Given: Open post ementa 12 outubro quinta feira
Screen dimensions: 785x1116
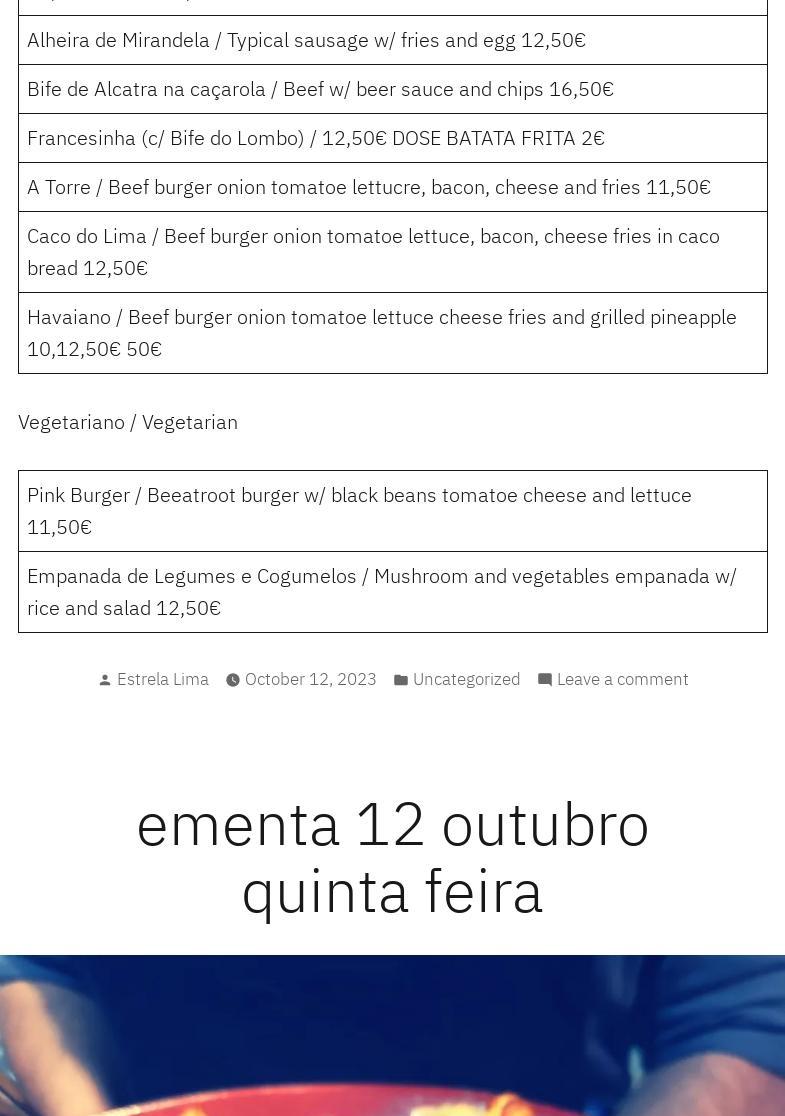Looking at the screenshot, I should click(x=392, y=857).
